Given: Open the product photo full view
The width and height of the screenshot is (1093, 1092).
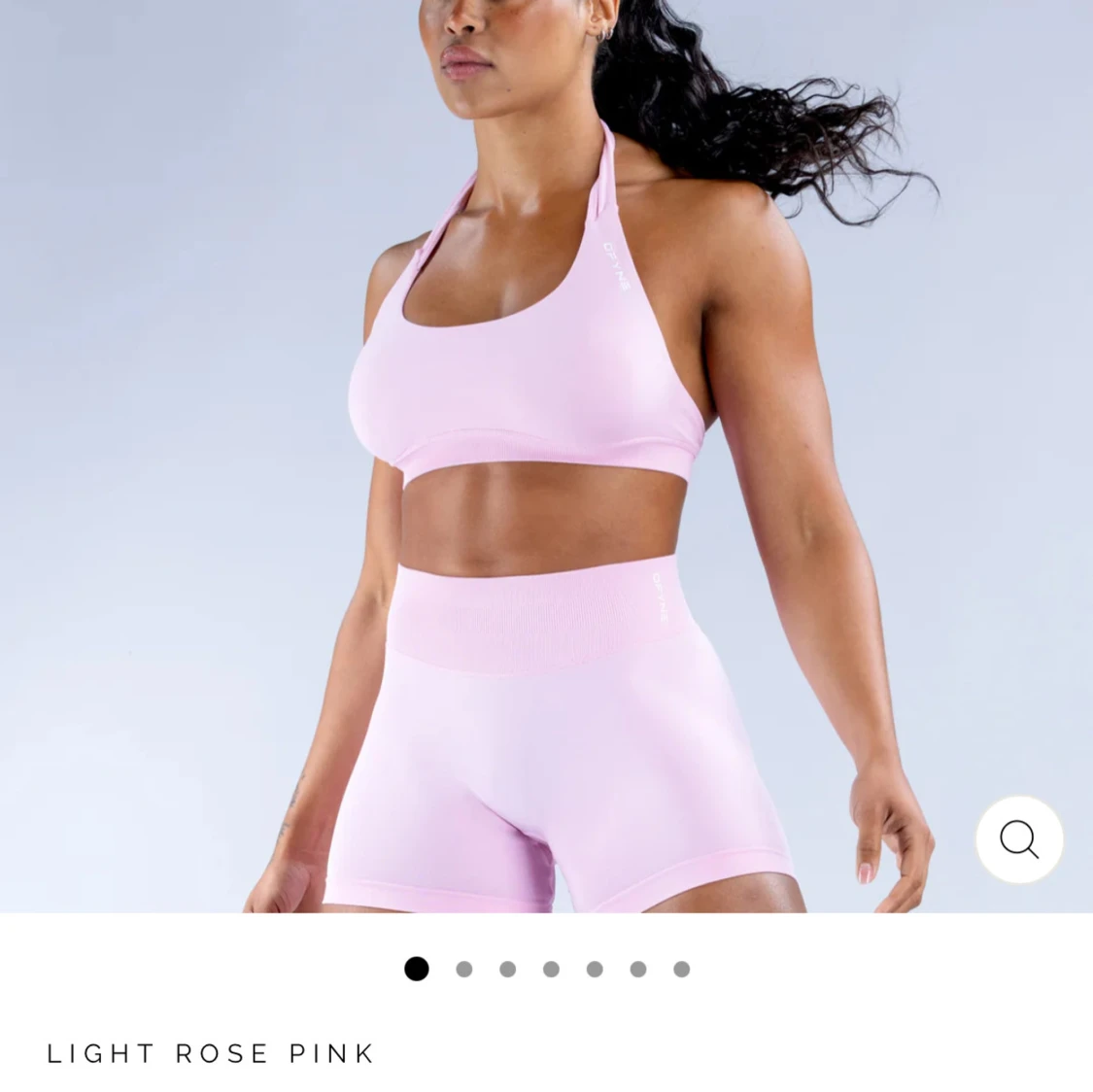Looking at the screenshot, I should [544, 457].
